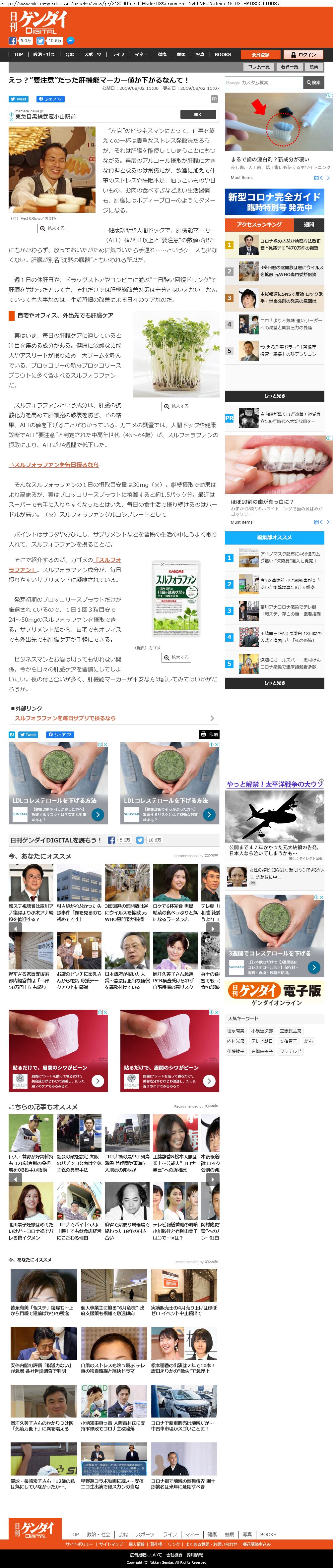Select the 徳永有美 popular keyword chip

click(x=235, y=1031)
